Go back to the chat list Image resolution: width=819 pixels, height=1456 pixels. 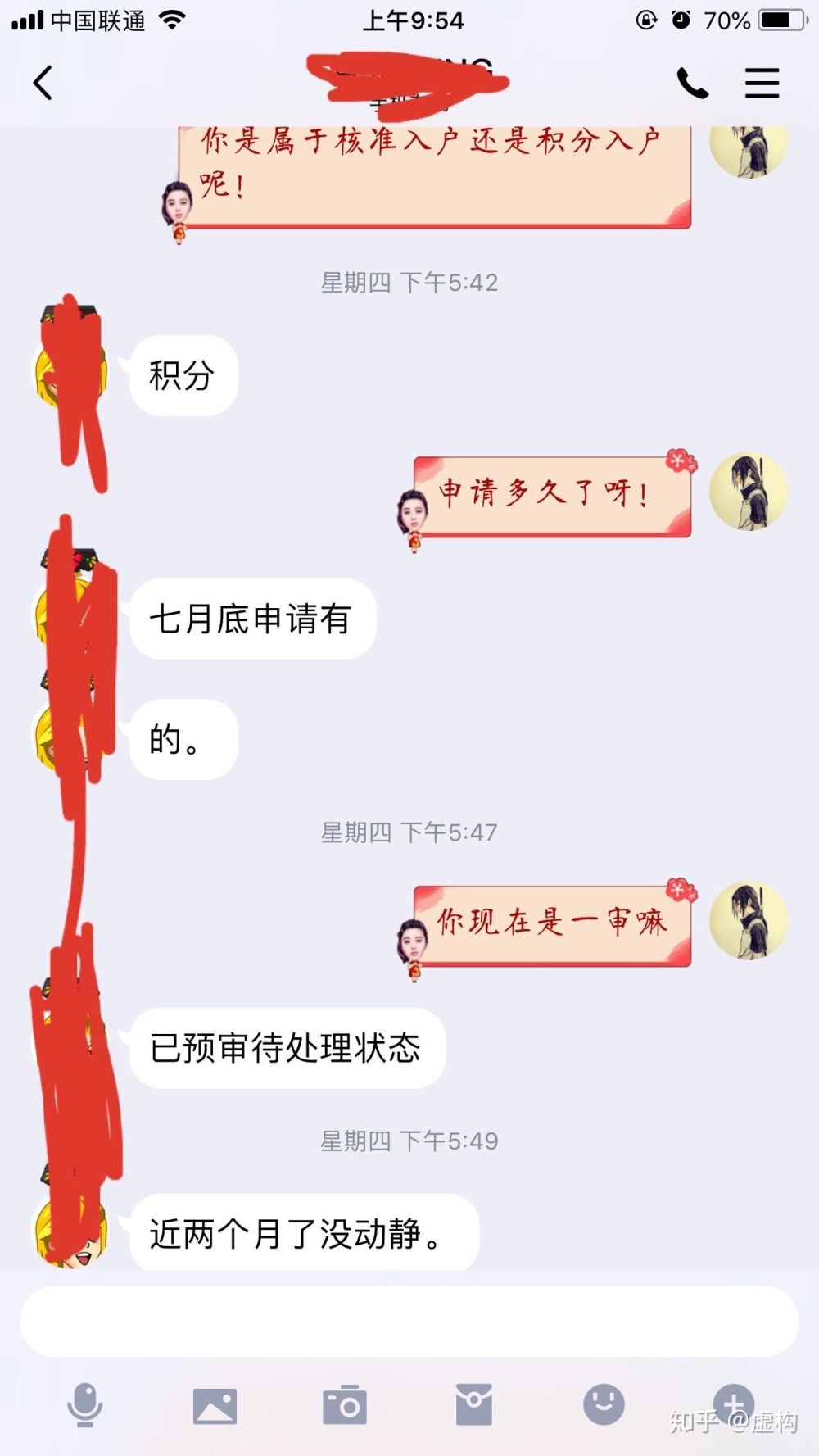click(x=43, y=83)
